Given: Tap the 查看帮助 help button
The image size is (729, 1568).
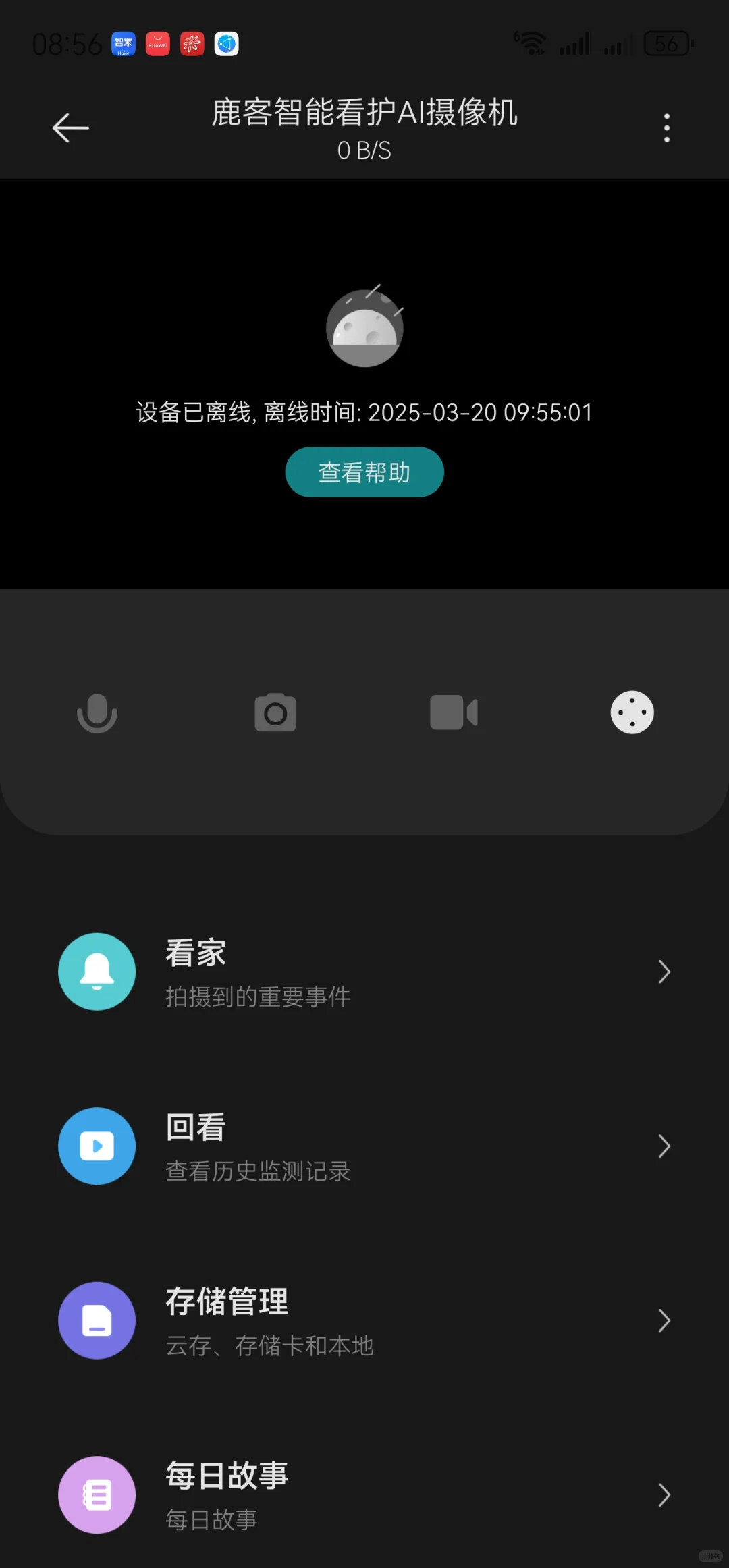Looking at the screenshot, I should (x=364, y=472).
